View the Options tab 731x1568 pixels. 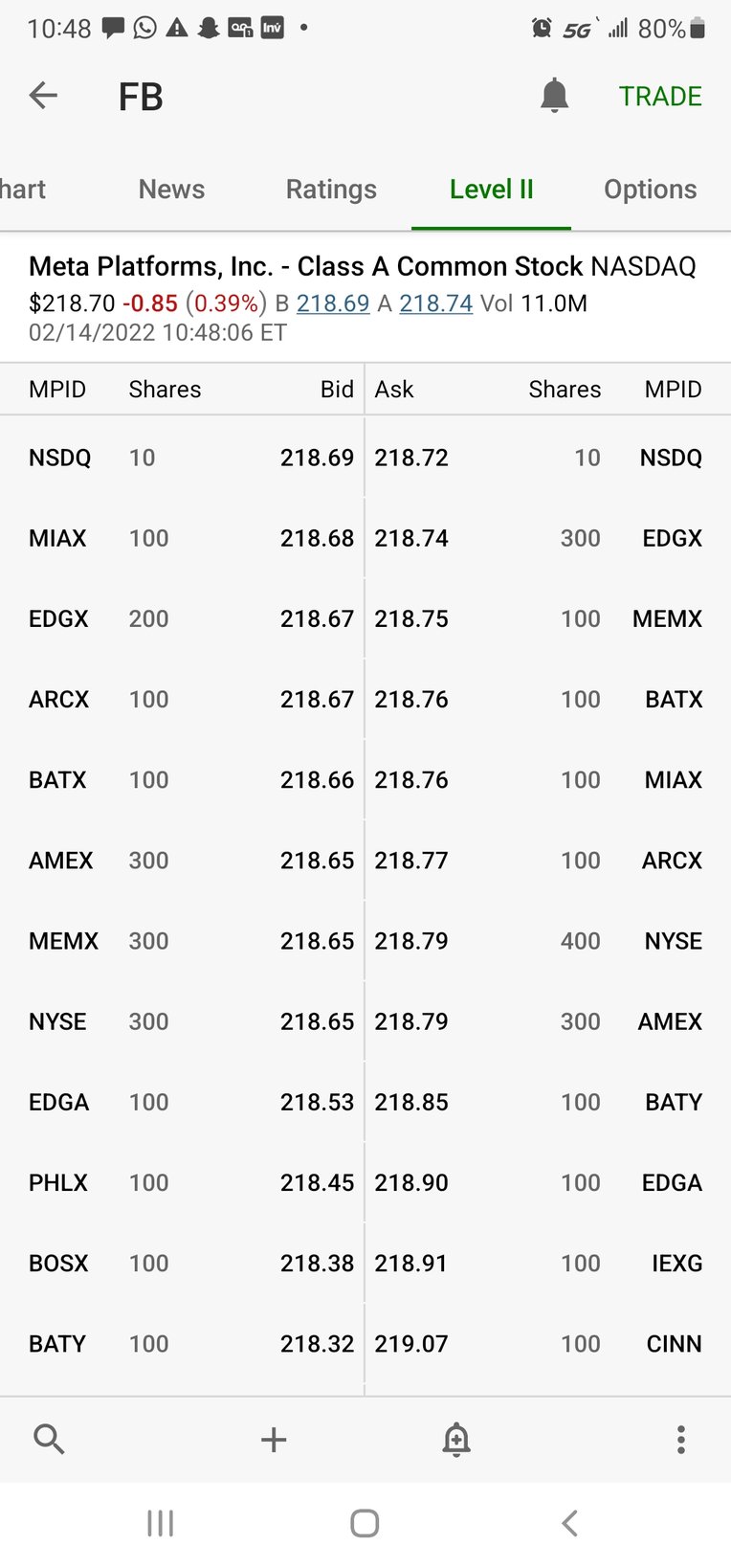tap(650, 190)
